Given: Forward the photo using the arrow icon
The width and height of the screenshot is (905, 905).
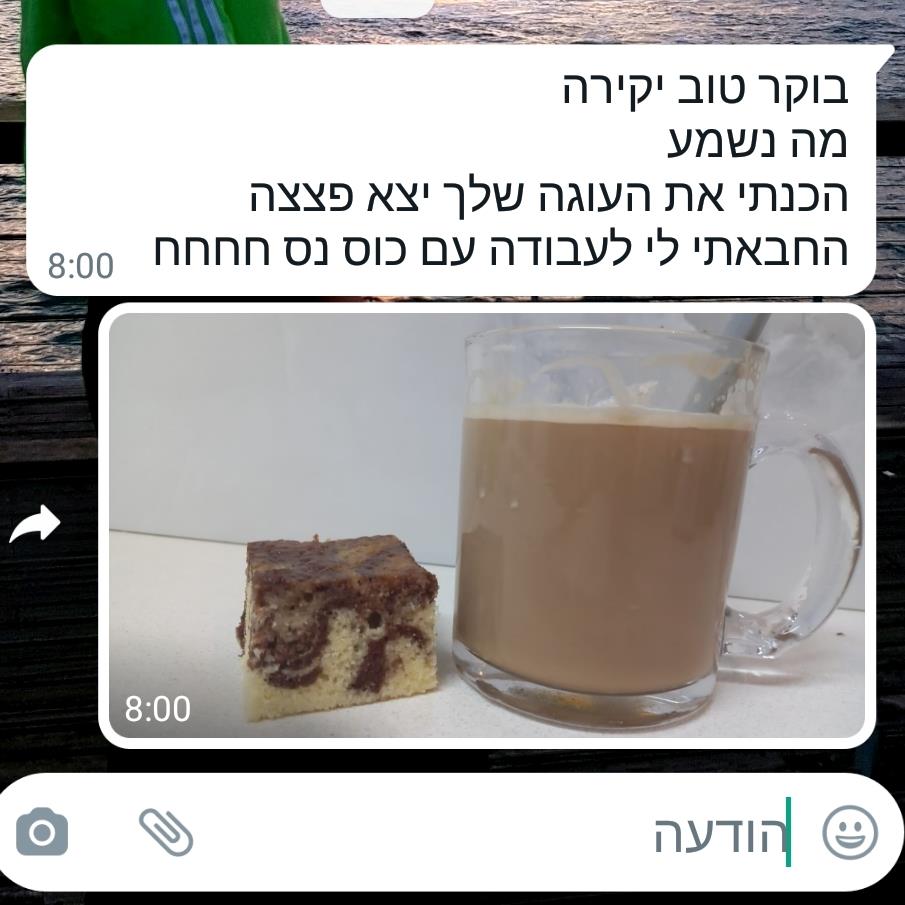Looking at the screenshot, I should pyautogui.click(x=35, y=523).
